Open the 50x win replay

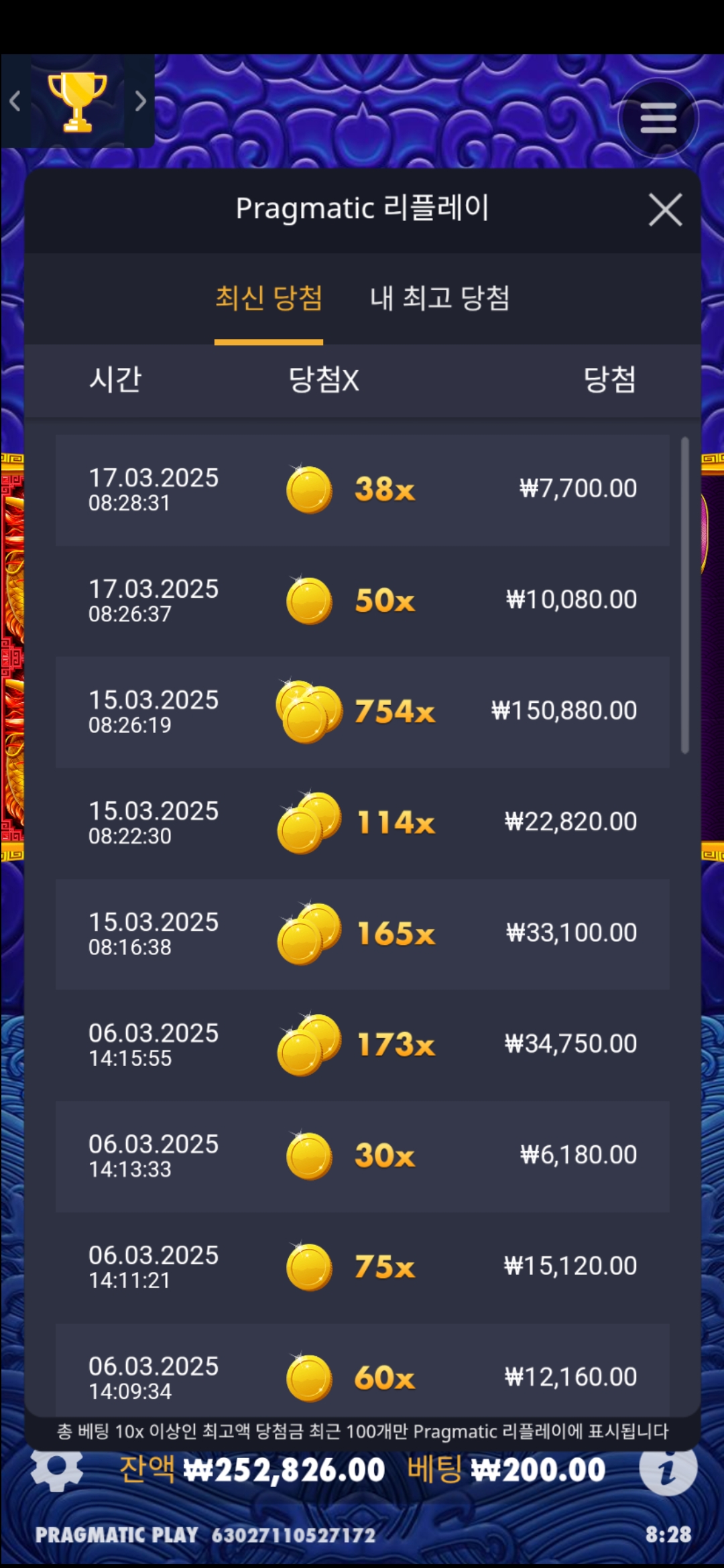click(x=362, y=601)
